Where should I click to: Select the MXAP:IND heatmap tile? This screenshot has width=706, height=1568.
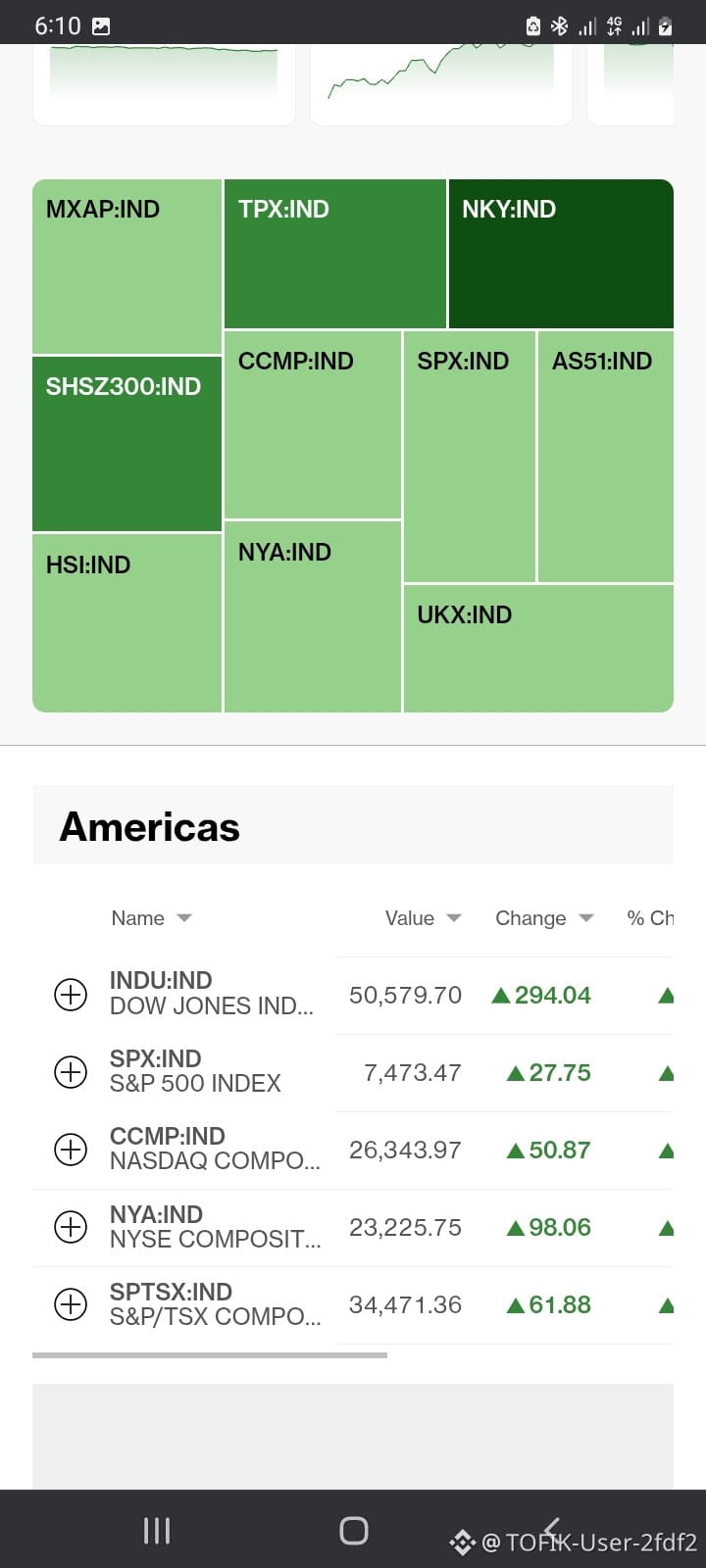tap(126, 267)
